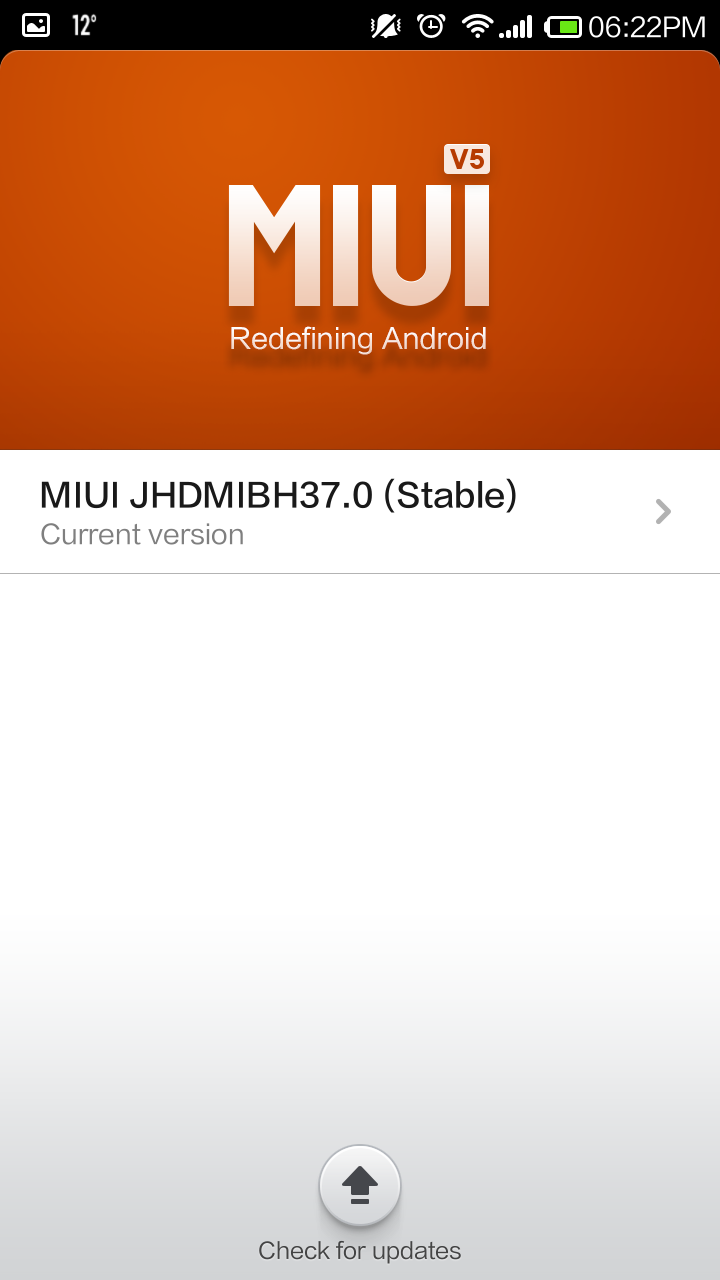
Task: Tap the Check for updates button
Action: [360, 1187]
